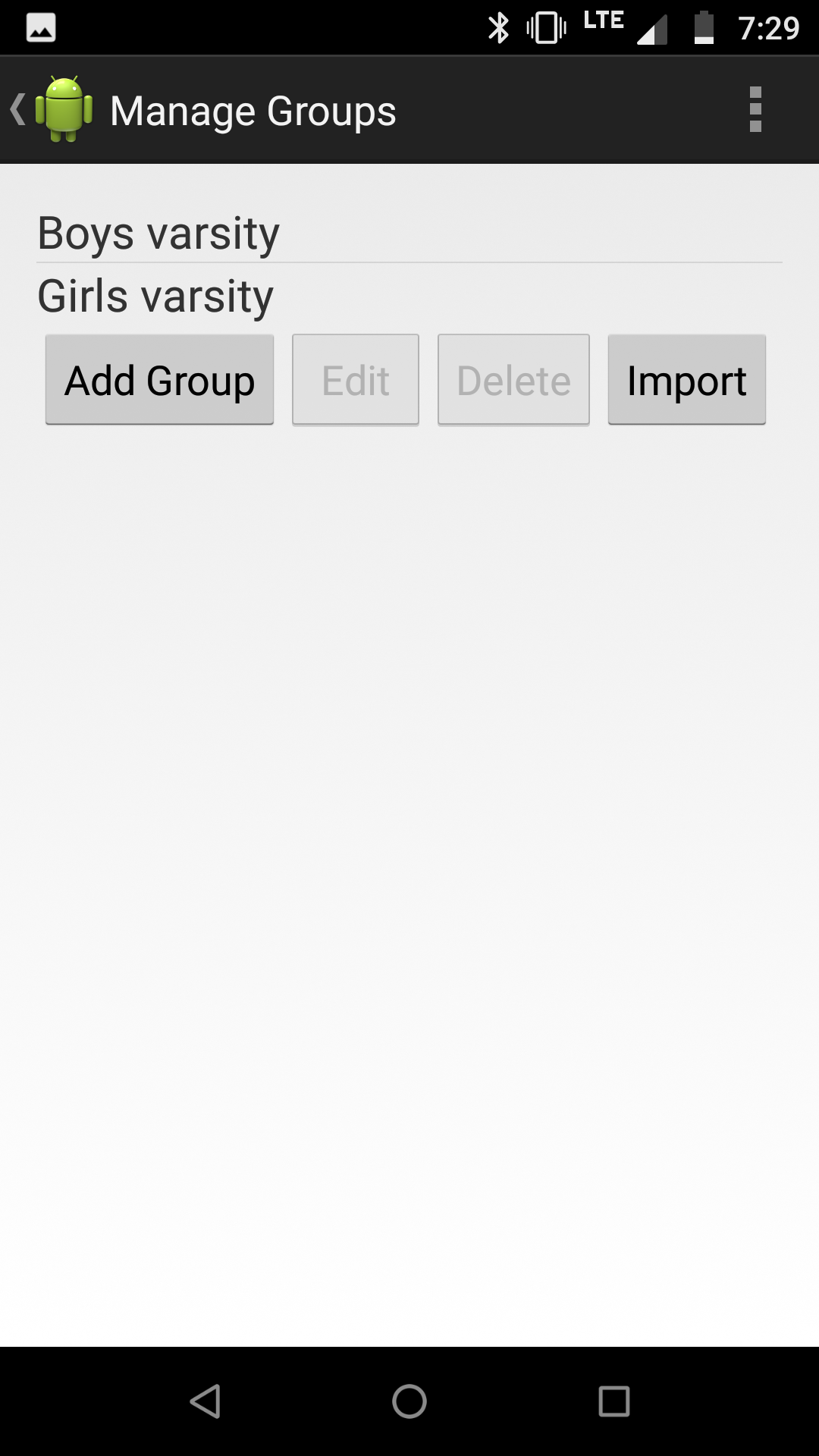Select the Boys varsity group
The height and width of the screenshot is (1456, 819).
409,232
